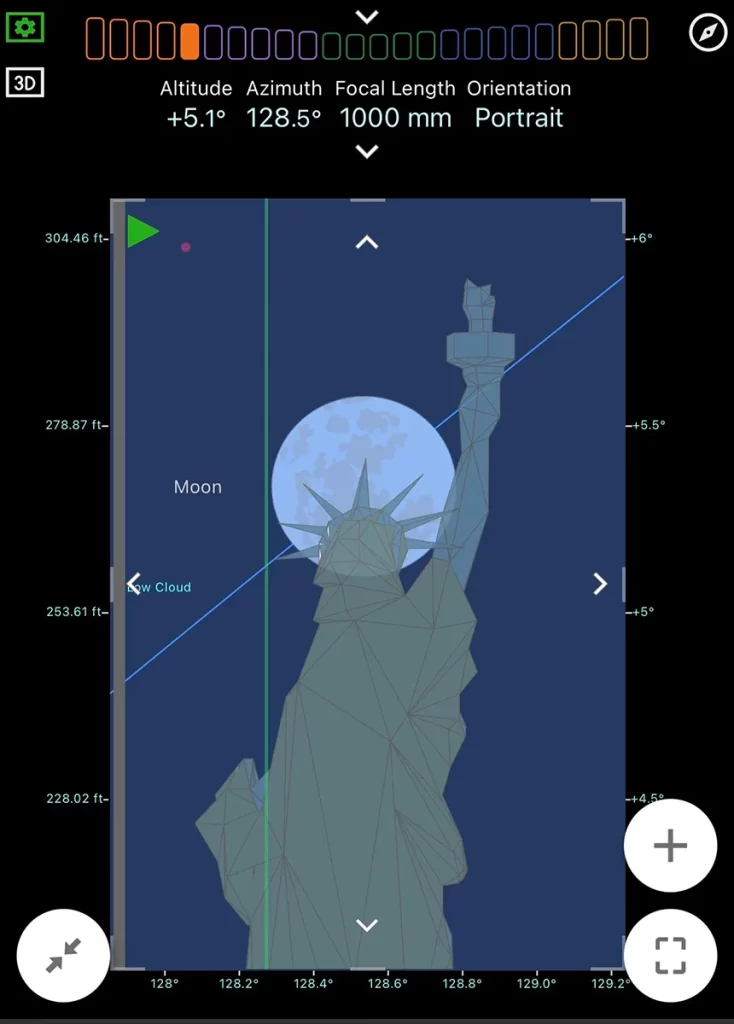Pan the viewfinder left
This screenshot has width=734, height=1024.
tap(134, 583)
